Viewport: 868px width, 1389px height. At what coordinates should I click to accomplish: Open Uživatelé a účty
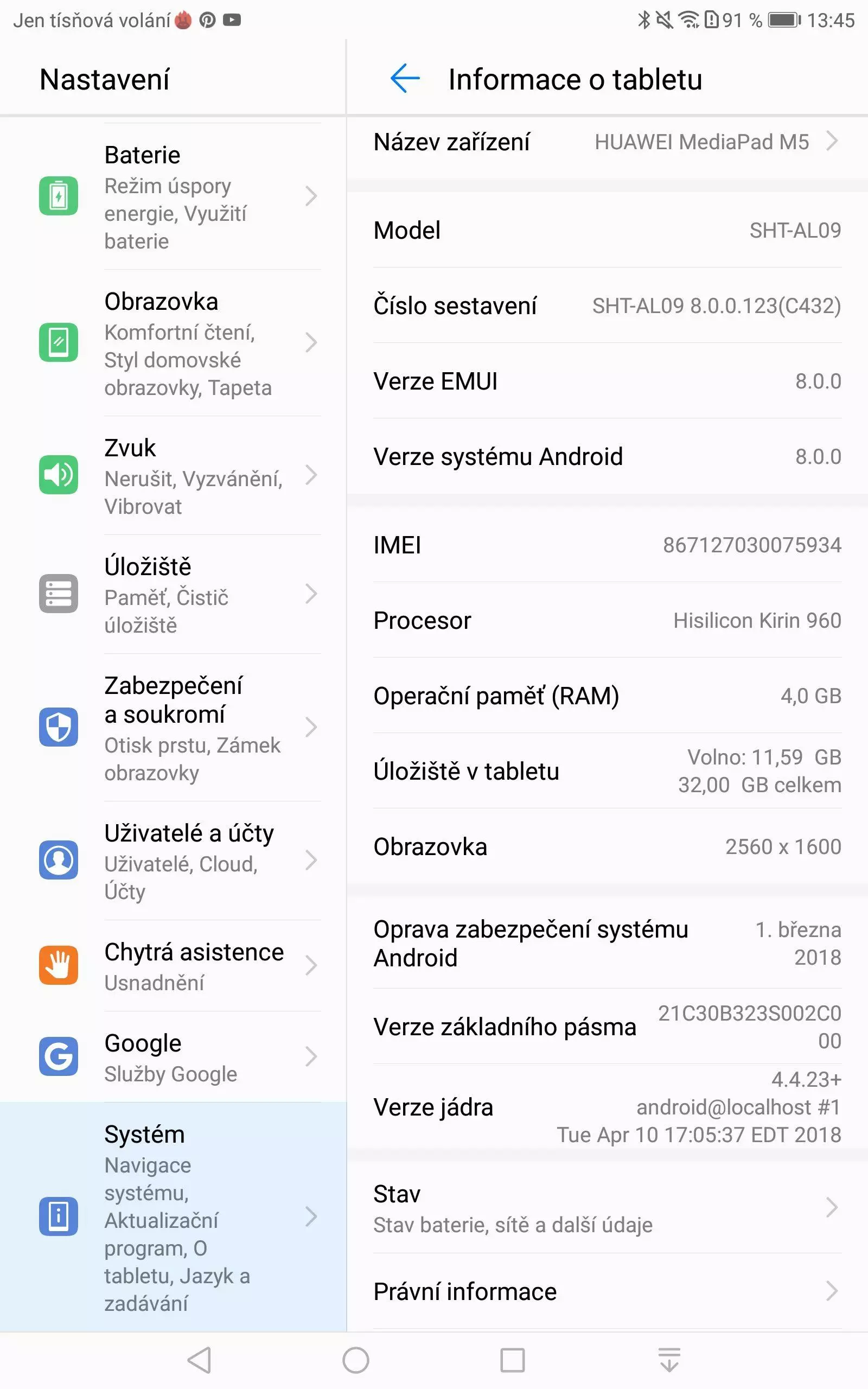point(174,861)
